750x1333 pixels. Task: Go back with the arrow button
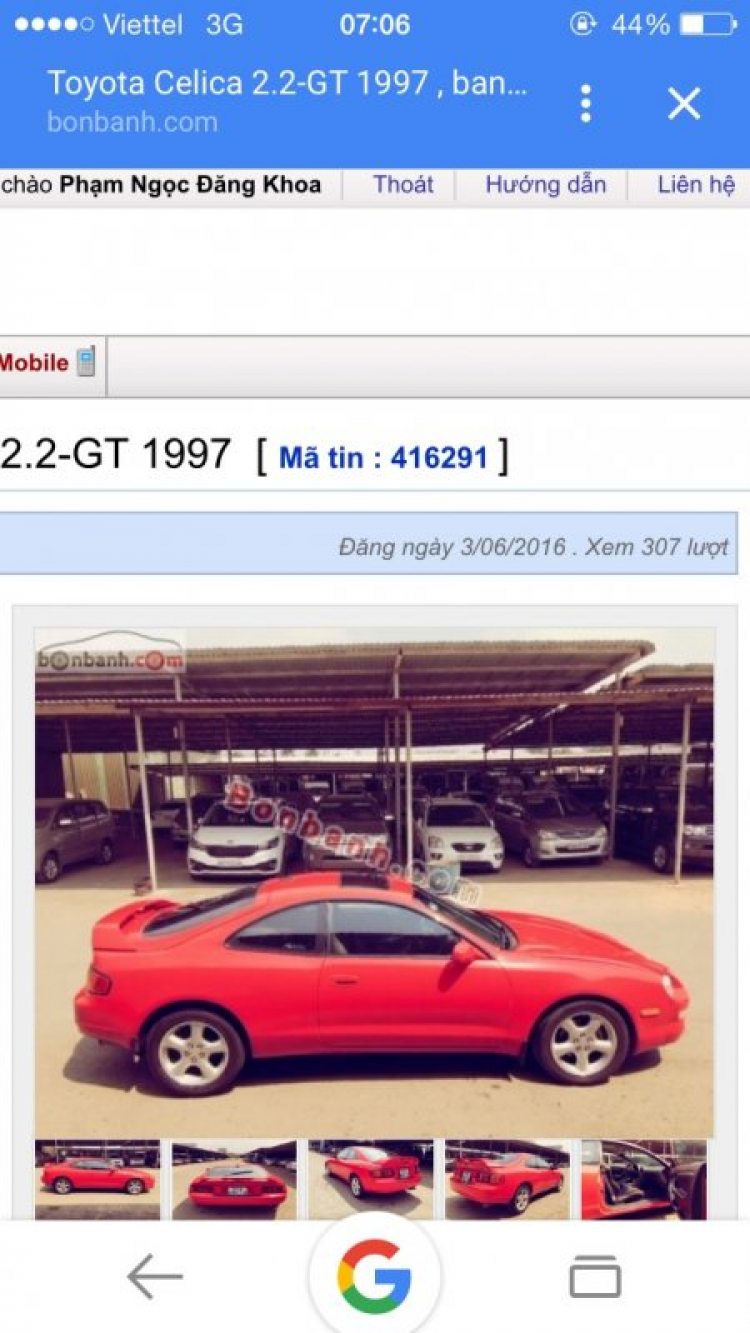click(x=154, y=1276)
